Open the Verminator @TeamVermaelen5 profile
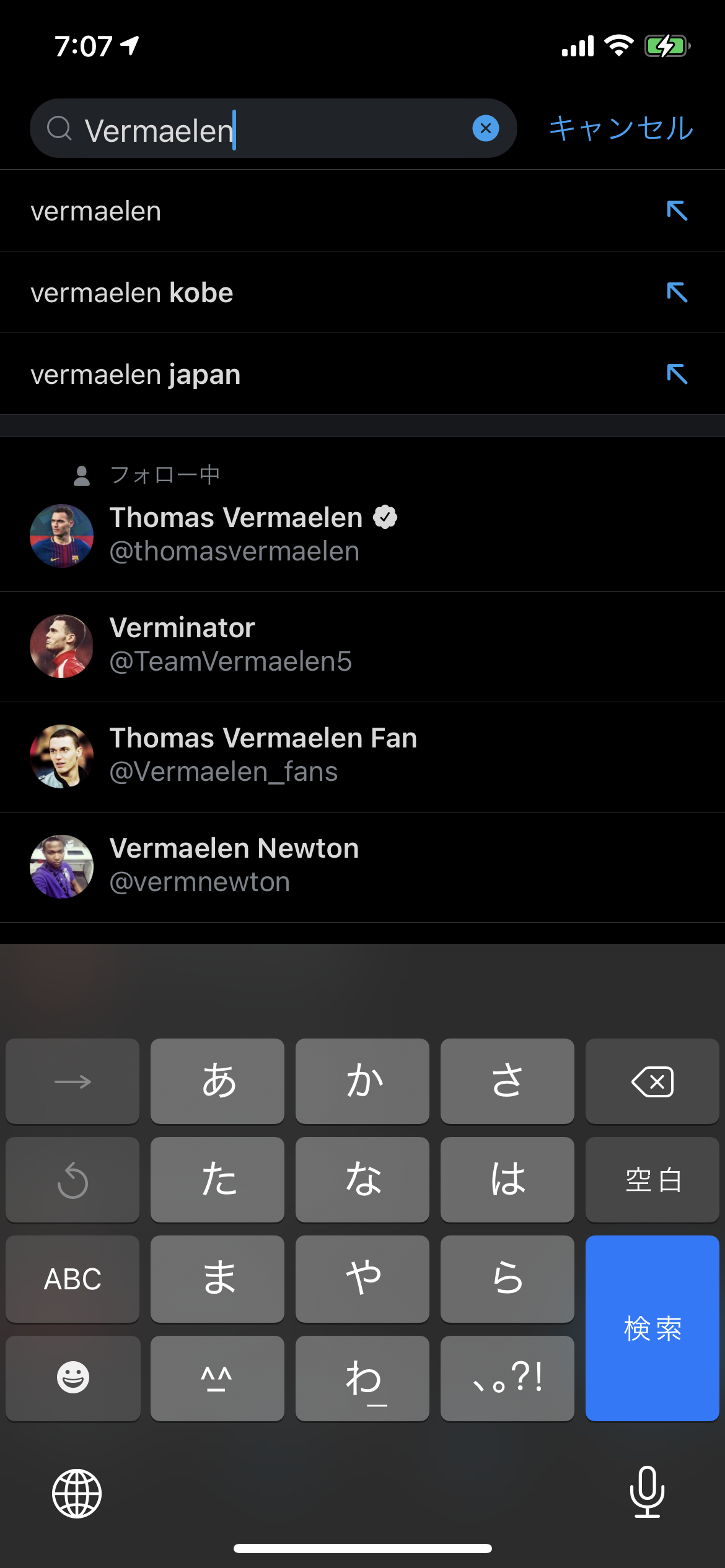The height and width of the screenshot is (1568, 725). (x=231, y=645)
